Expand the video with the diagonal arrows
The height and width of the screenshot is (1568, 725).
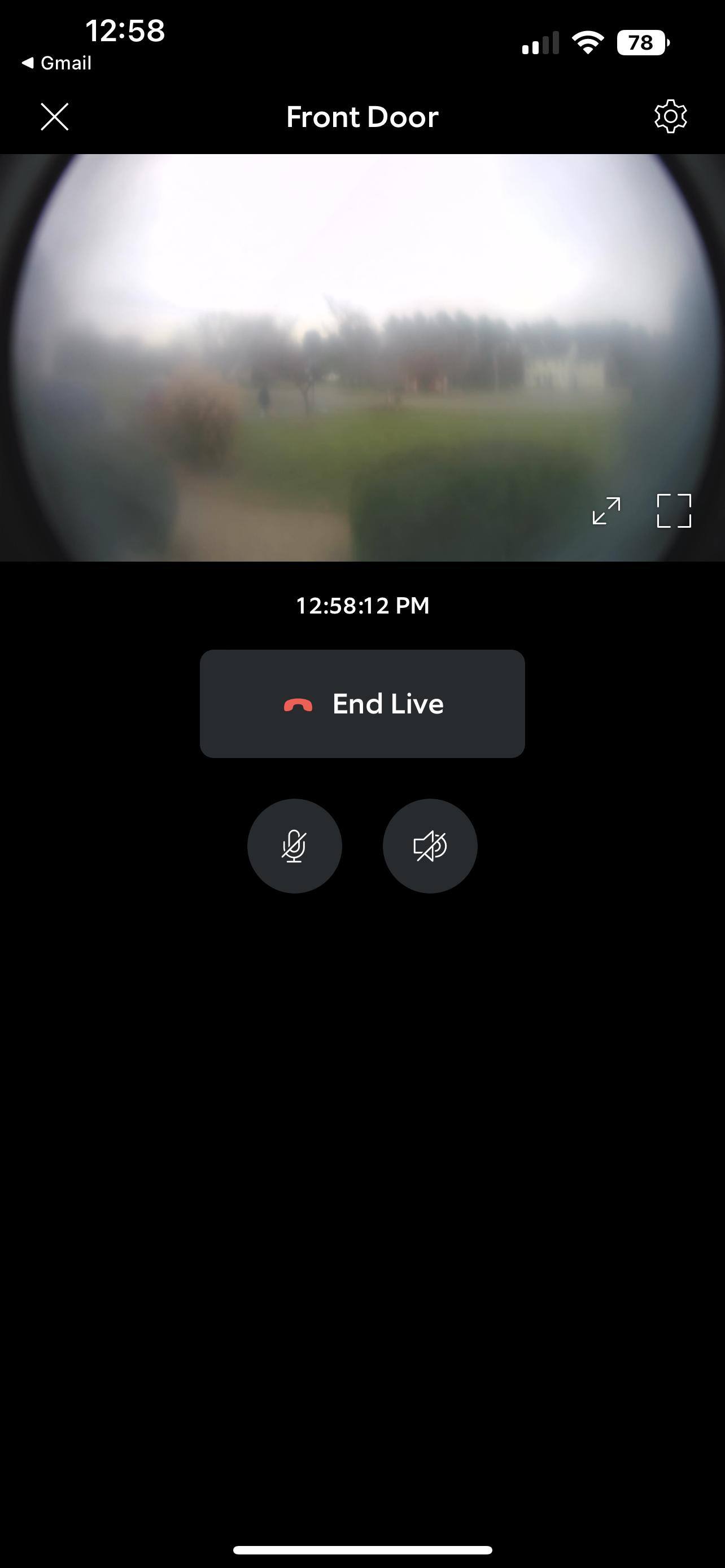(x=606, y=511)
